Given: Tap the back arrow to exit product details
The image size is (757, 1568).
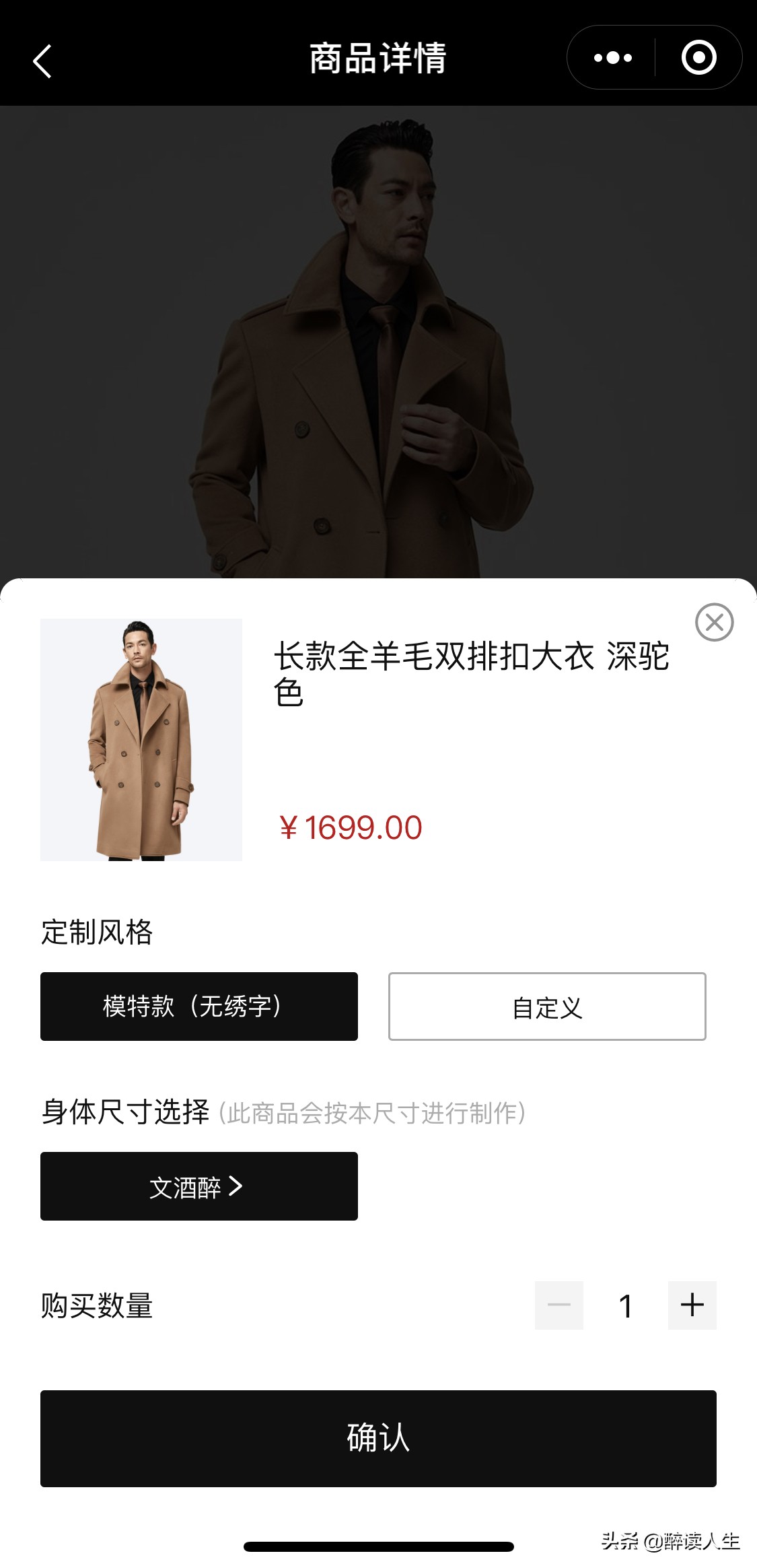Looking at the screenshot, I should click(42, 57).
